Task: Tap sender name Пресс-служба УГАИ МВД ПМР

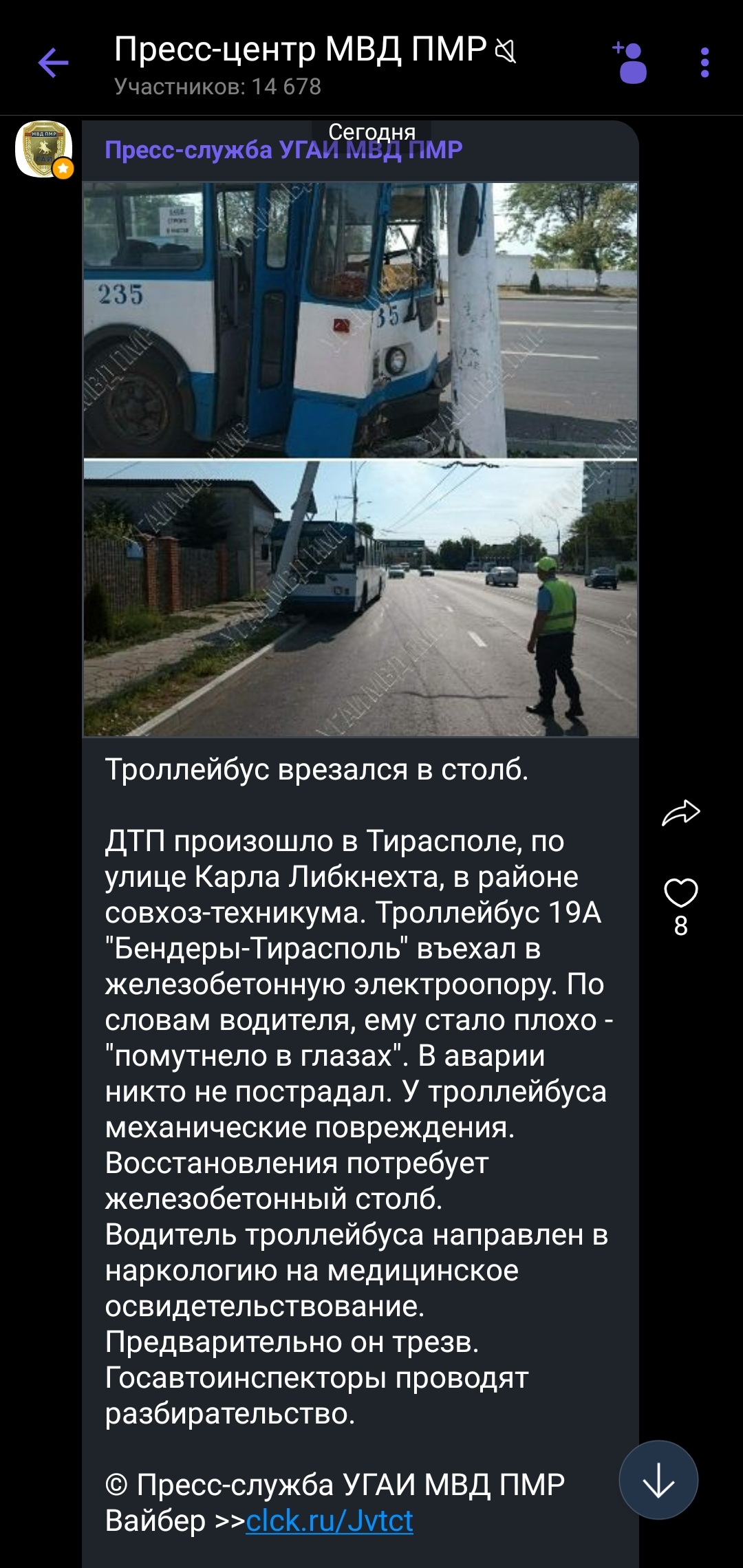Action: pos(283,149)
